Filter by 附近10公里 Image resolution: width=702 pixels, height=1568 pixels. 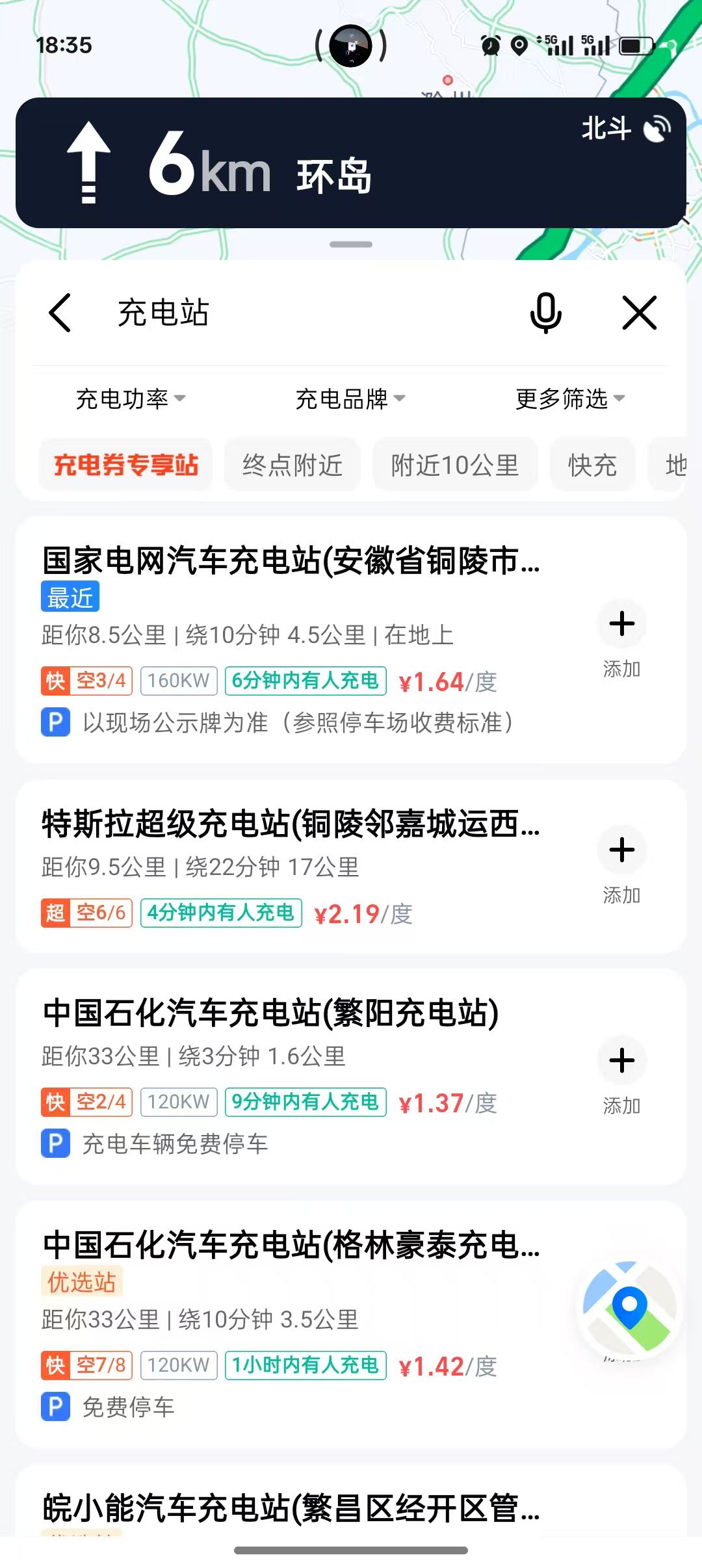[x=455, y=465]
